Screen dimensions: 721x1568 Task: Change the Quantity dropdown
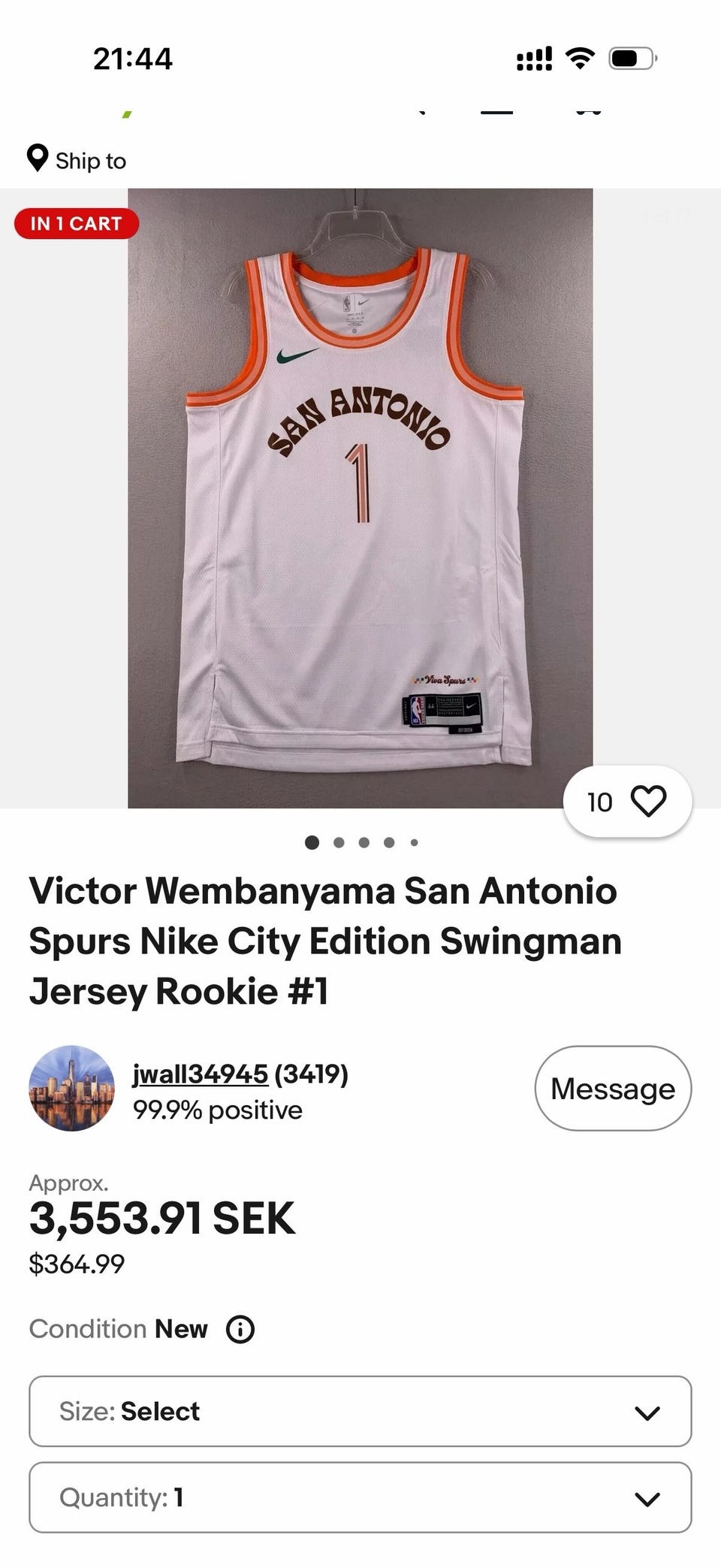360,1497
